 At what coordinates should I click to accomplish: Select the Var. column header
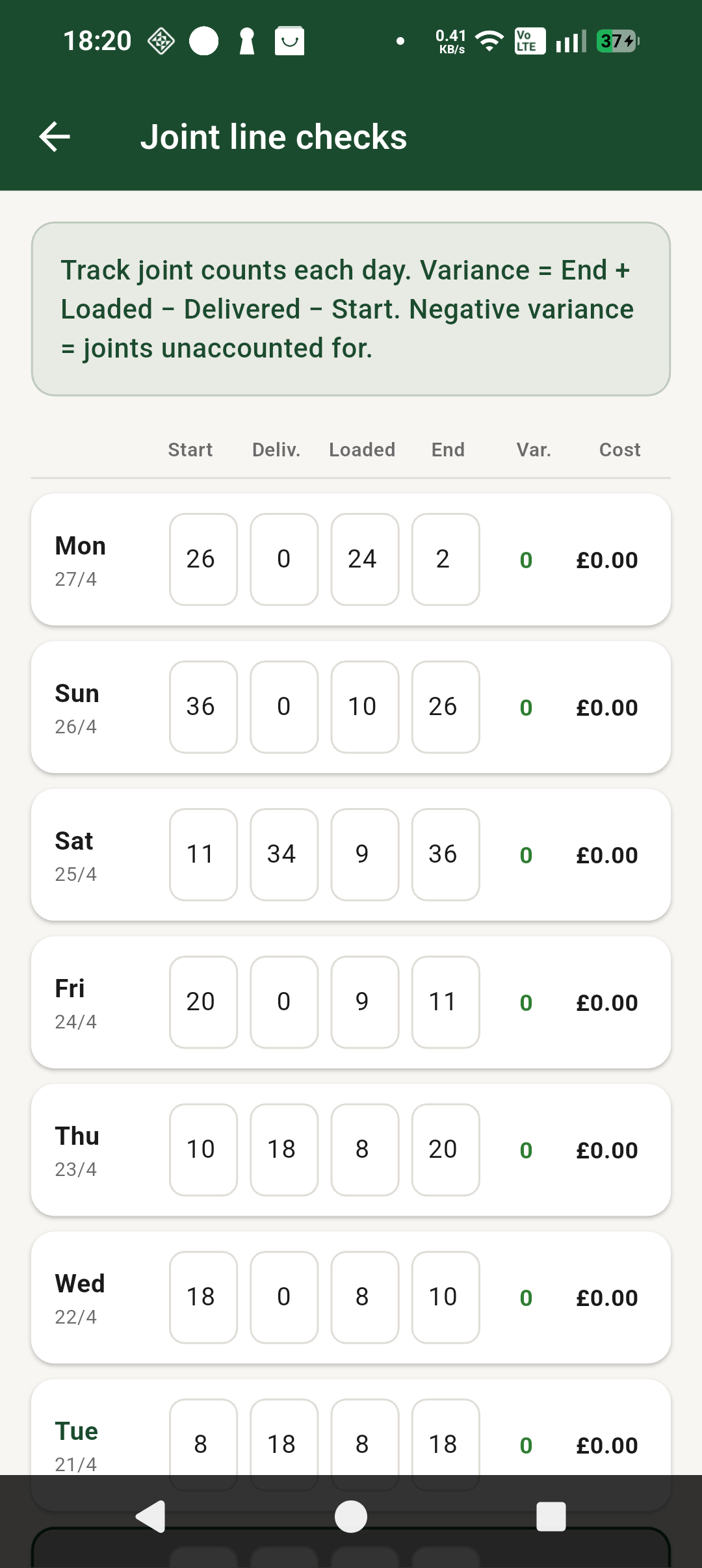coord(533,449)
